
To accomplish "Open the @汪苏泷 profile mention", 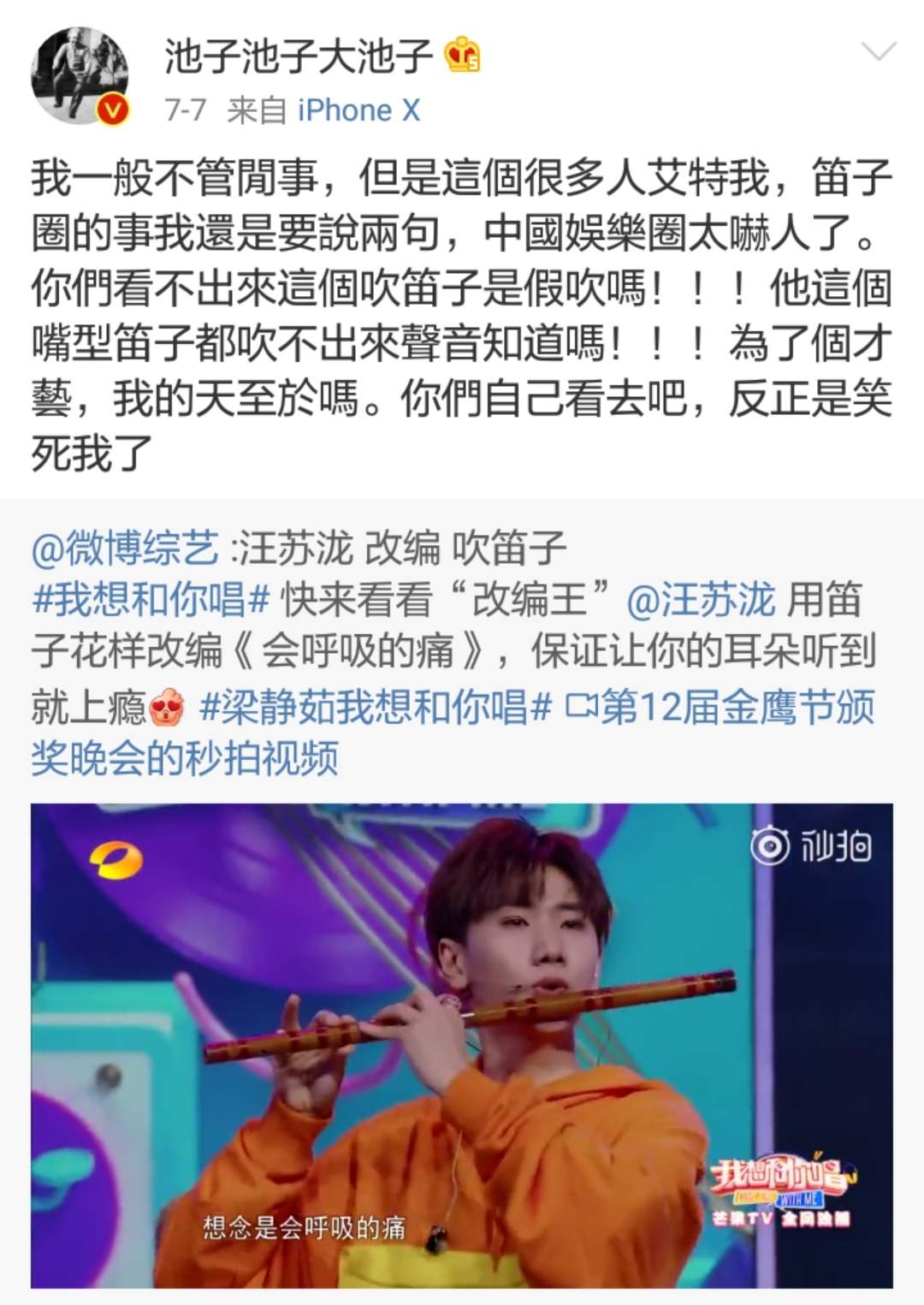I will point(701,601).
